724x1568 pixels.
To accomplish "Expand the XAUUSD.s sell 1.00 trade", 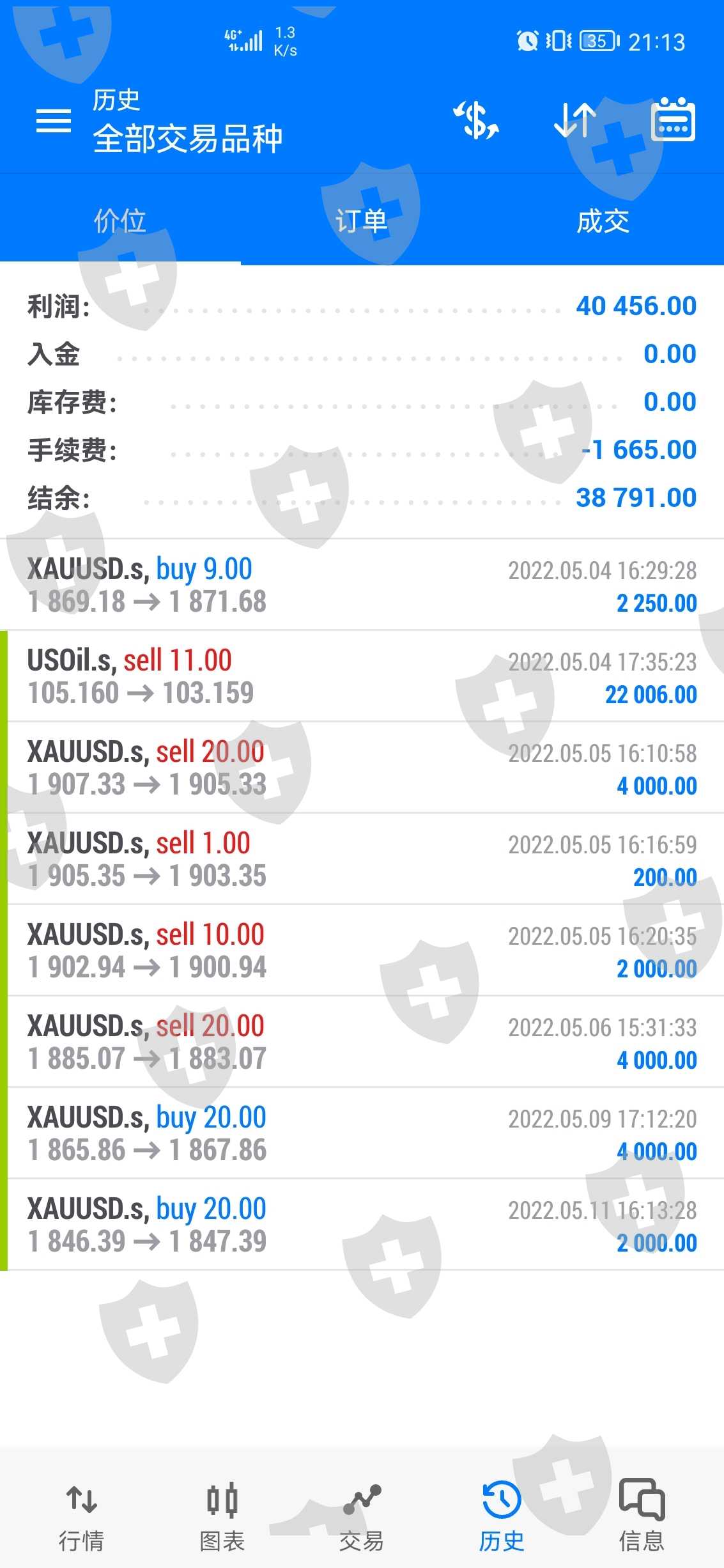I will point(362,859).
